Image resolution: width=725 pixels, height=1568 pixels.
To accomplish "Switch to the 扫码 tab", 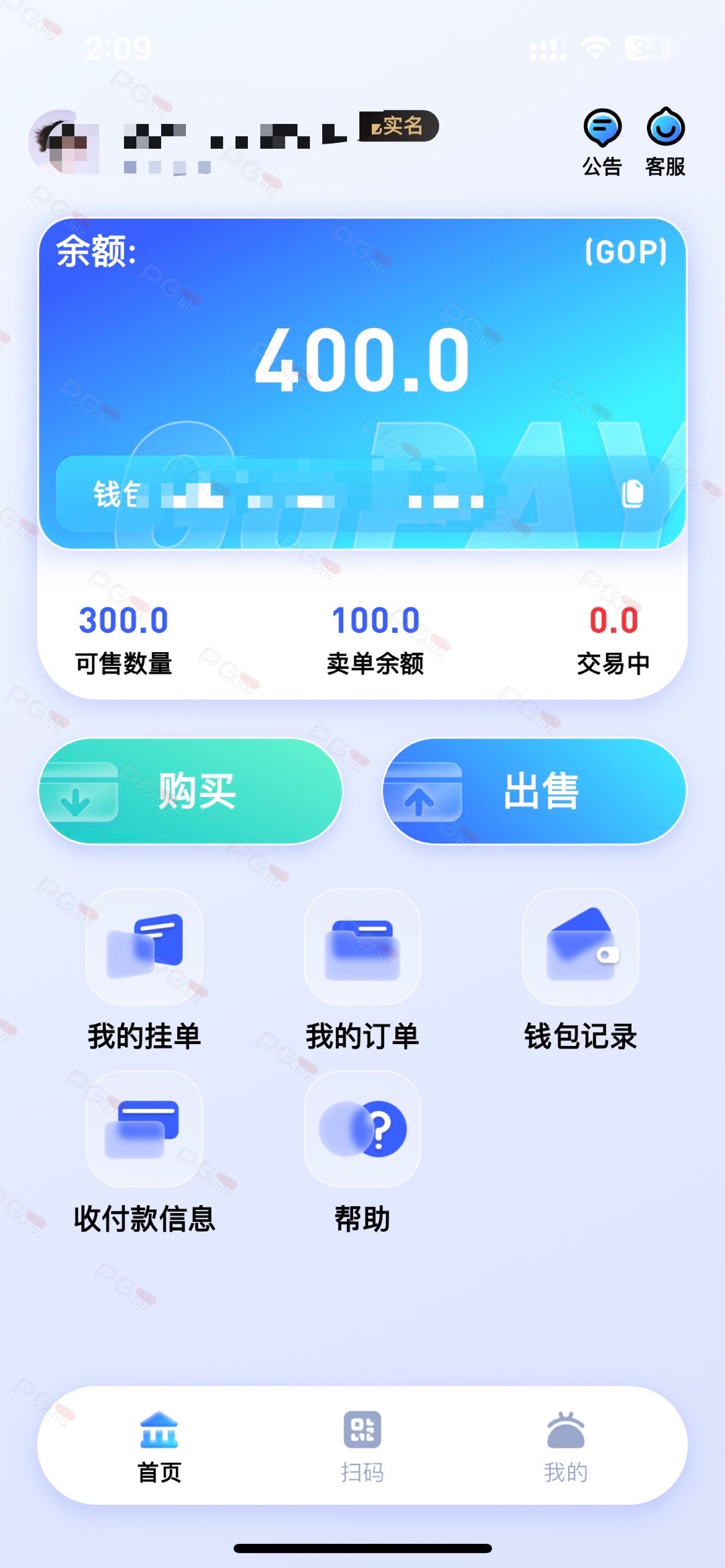I will click(362, 1447).
